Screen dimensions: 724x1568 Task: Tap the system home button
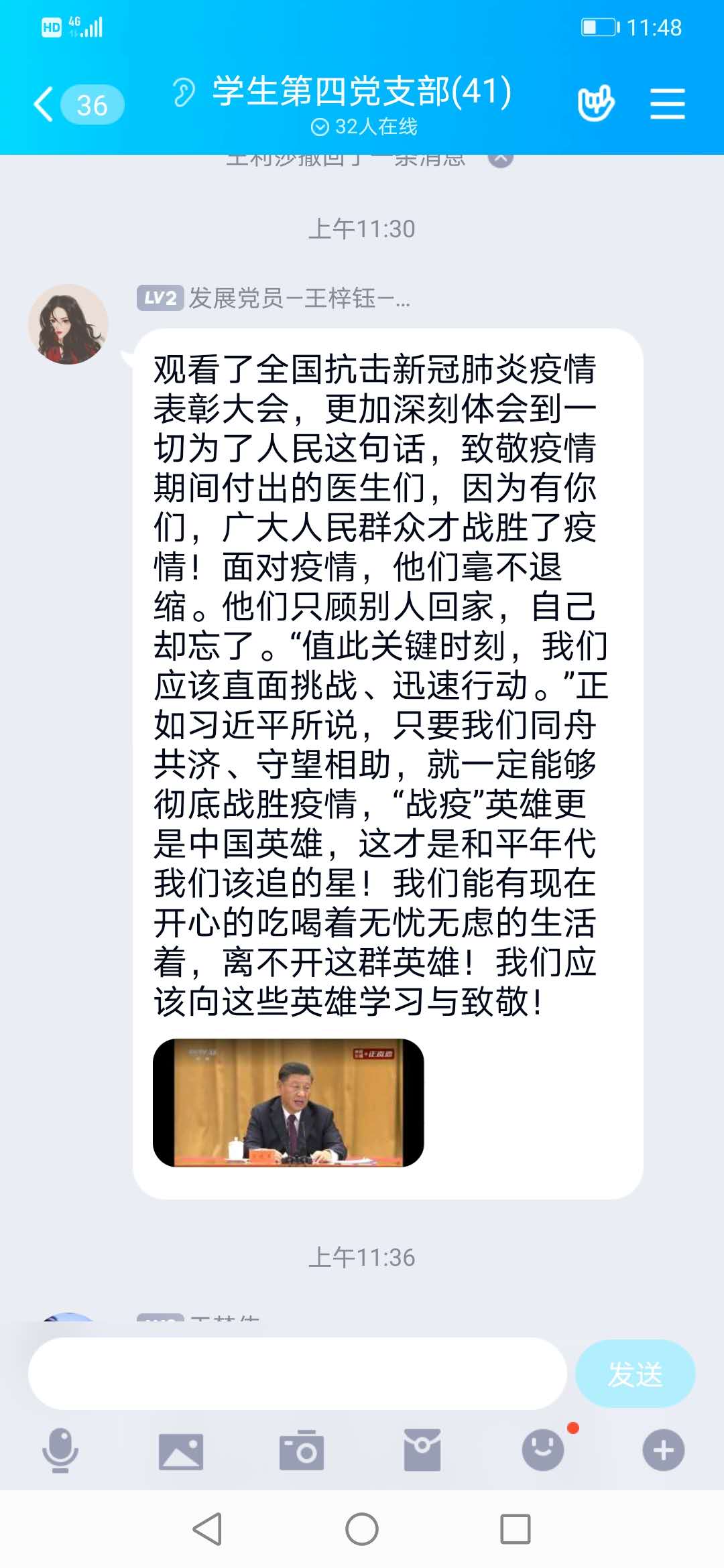click(x=362, y=1530)
